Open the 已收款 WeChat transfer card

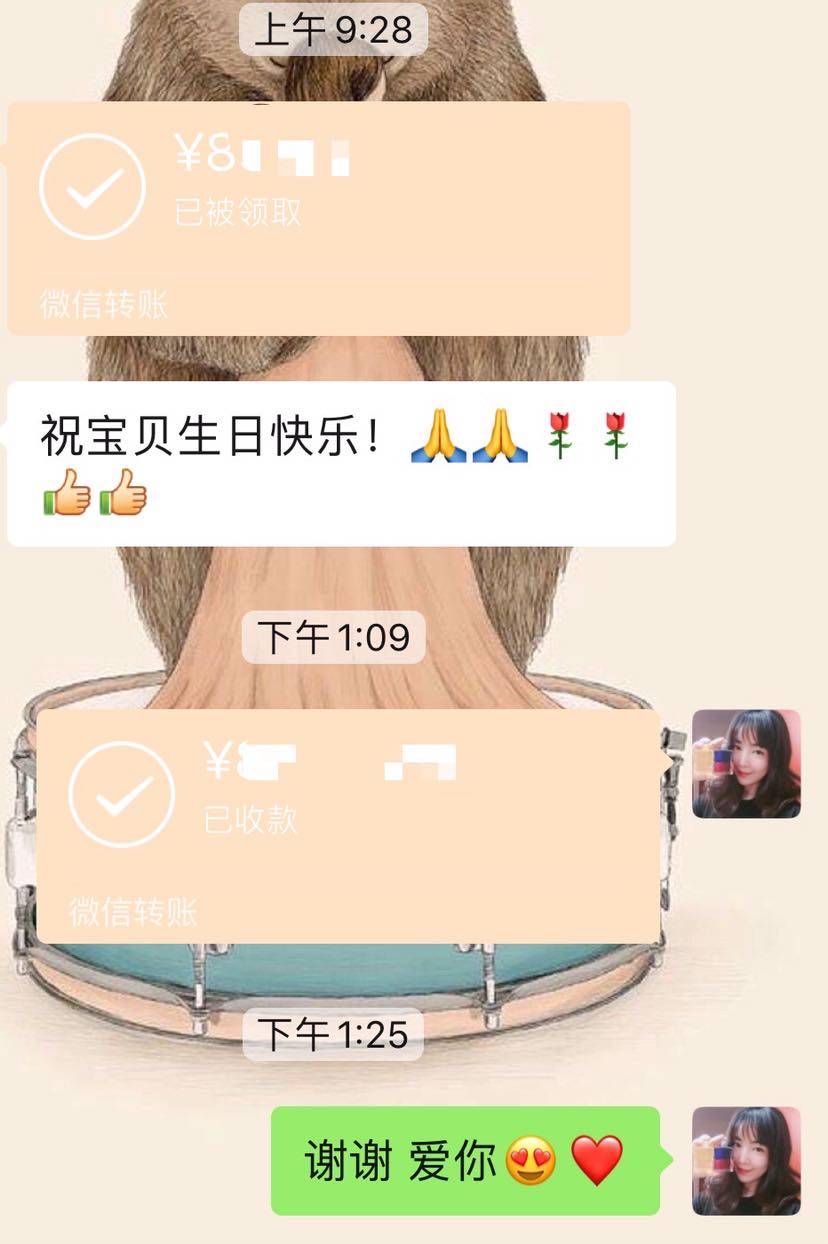point(348,826)
